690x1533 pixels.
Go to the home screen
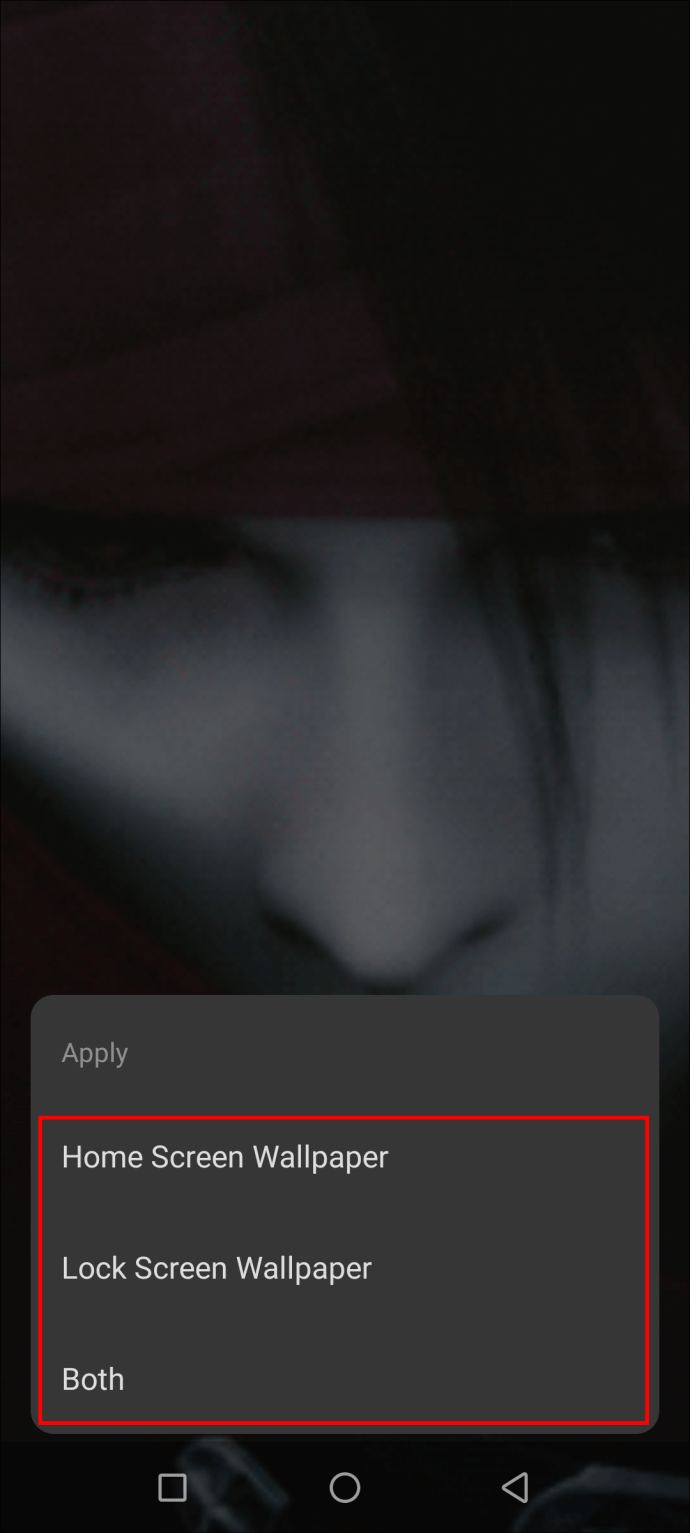tap(345, 1487)
